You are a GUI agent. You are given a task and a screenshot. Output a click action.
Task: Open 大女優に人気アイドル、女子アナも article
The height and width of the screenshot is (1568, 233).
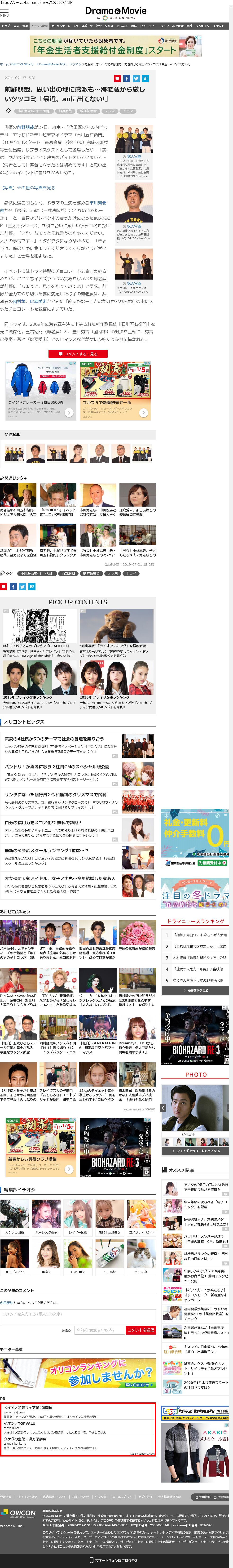(x=60, y=878)
